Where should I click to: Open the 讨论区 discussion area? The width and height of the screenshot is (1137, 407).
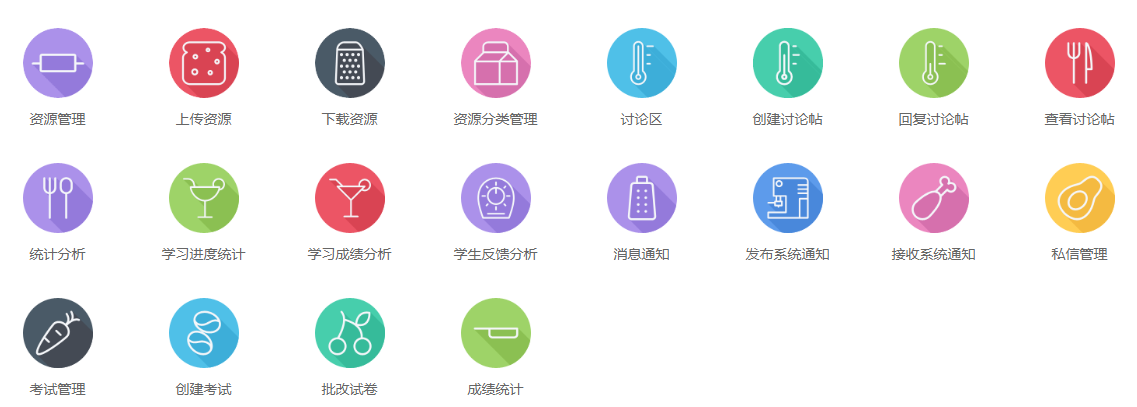[x=642, y=63]
